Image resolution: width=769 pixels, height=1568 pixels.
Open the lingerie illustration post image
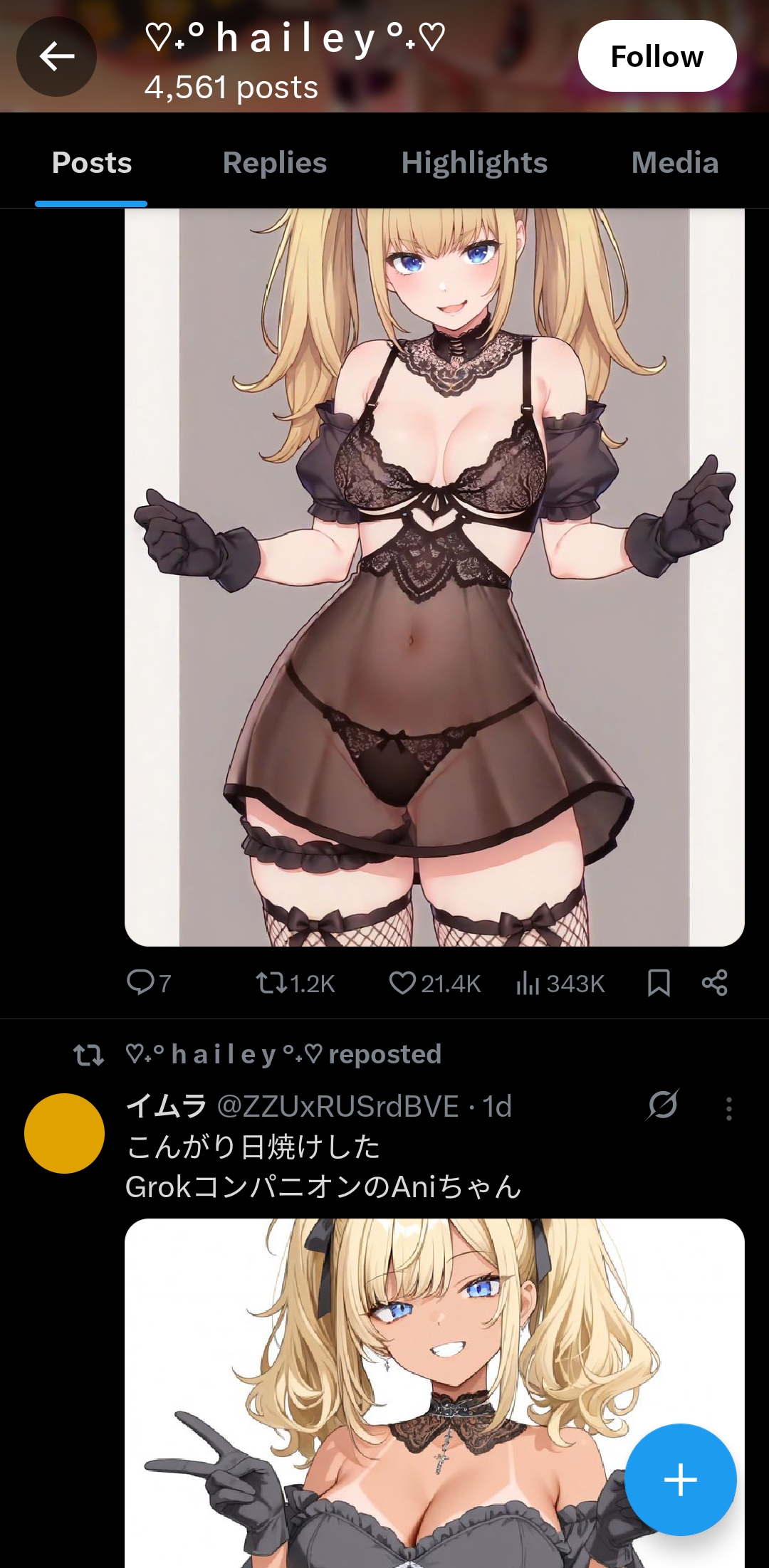434,577
